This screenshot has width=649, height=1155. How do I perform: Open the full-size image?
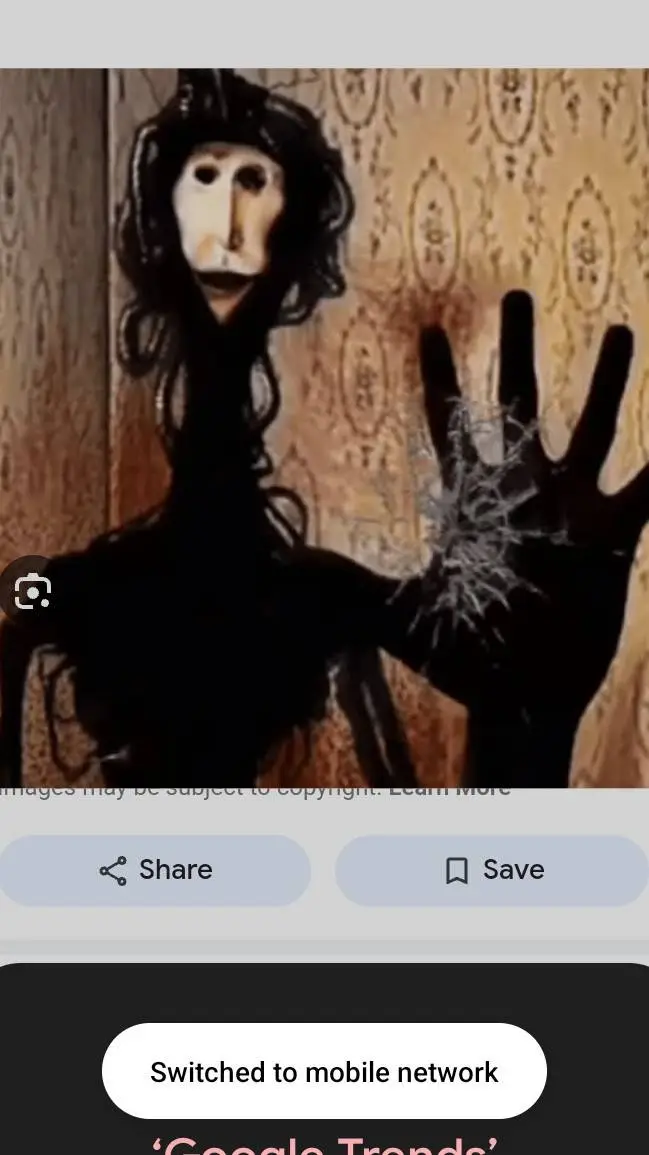324,400
